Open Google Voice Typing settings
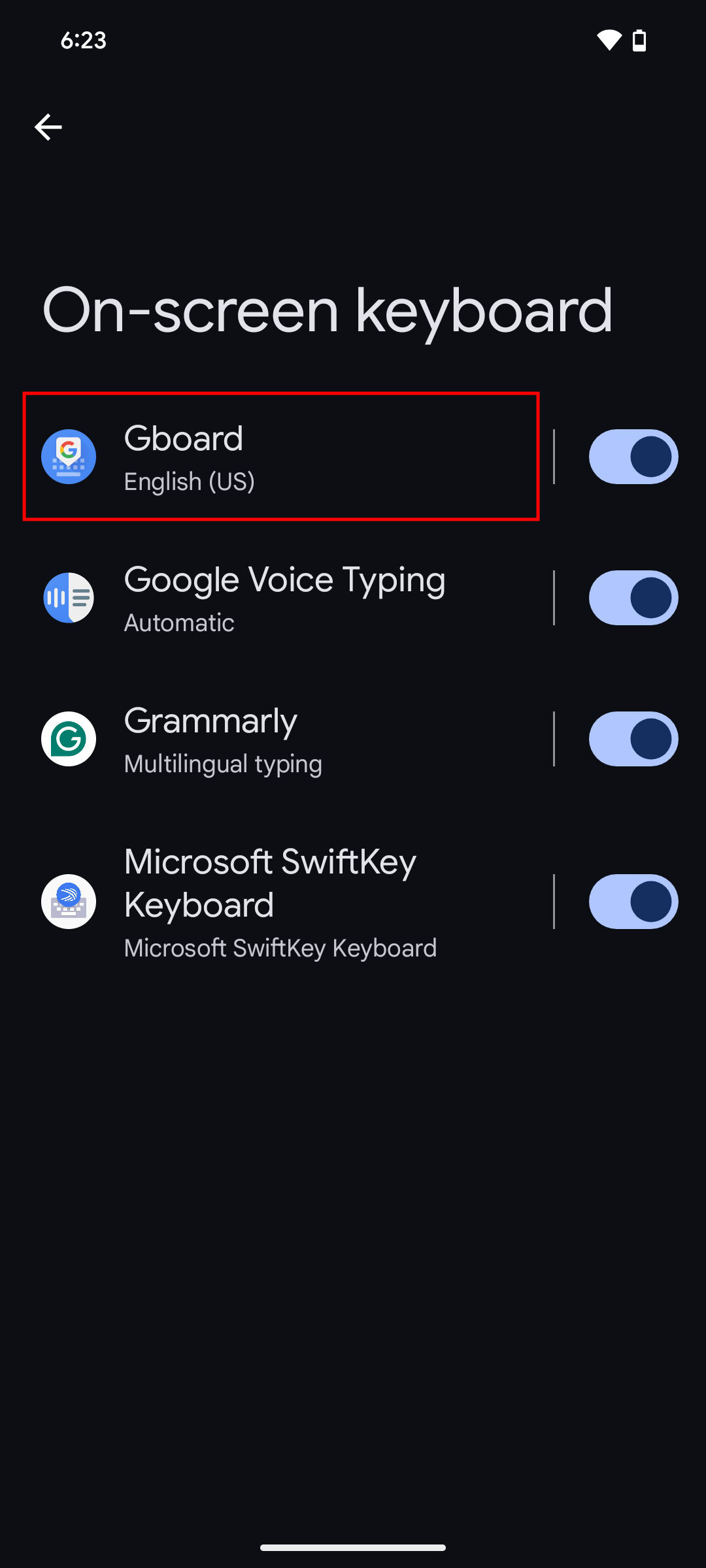 tap(281, 598)
